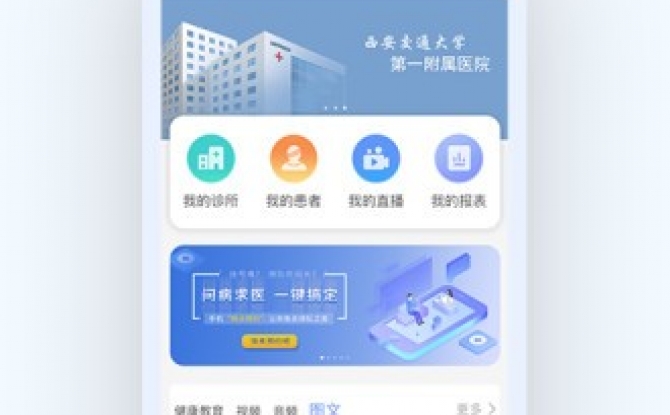
Task: Tap the yellow button on the promo banner
Action: (x=269, y=341)
